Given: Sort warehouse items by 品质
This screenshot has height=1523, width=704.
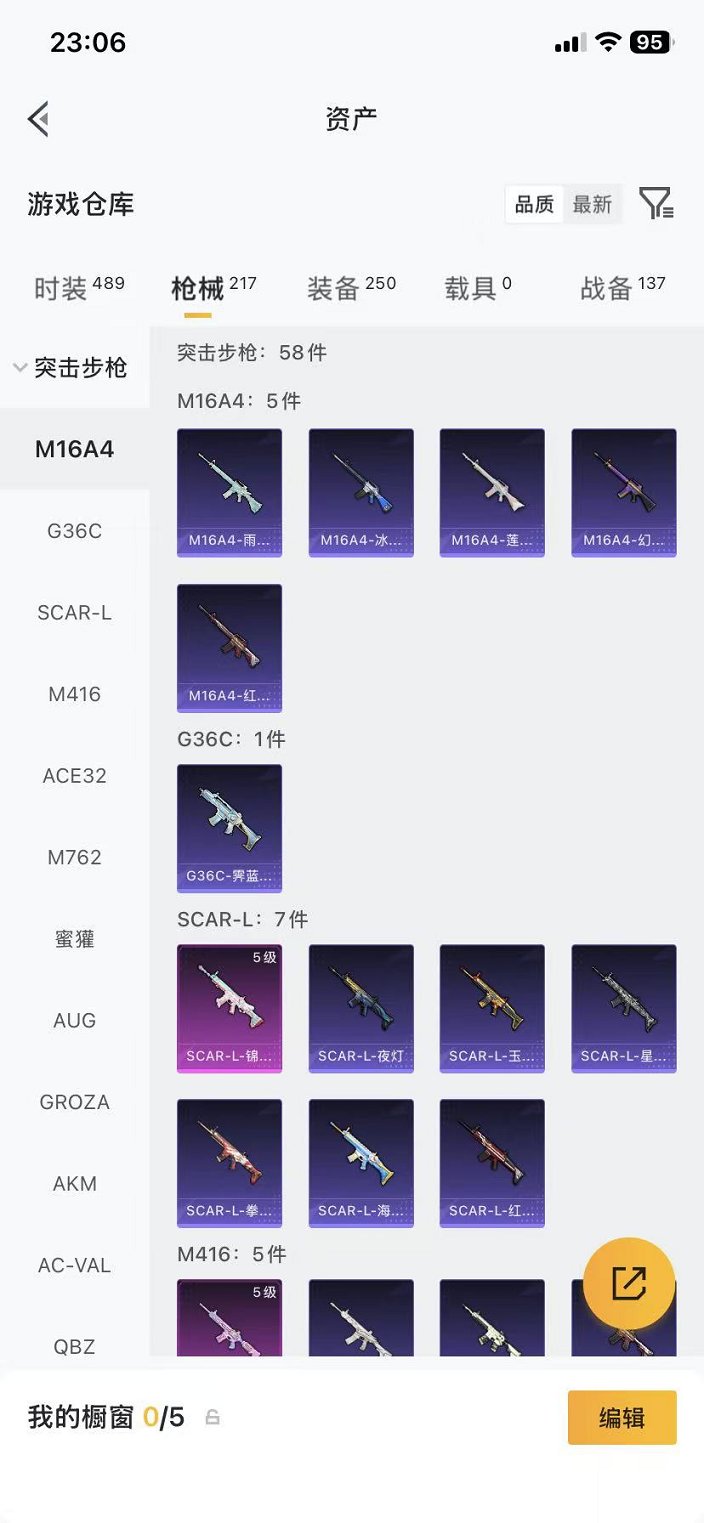Looking at the screenshot, I should (534, 204).
